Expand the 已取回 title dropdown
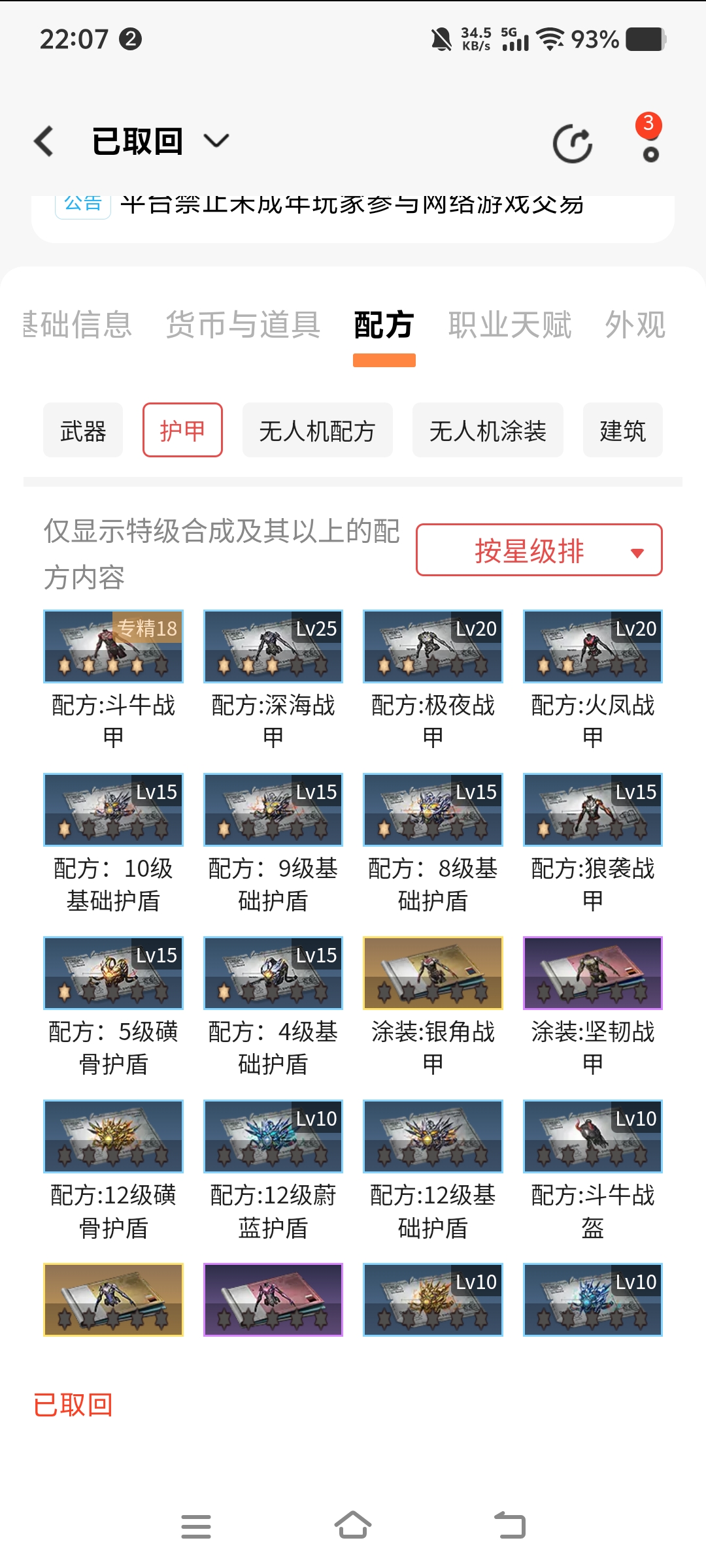 click(216, 141)
